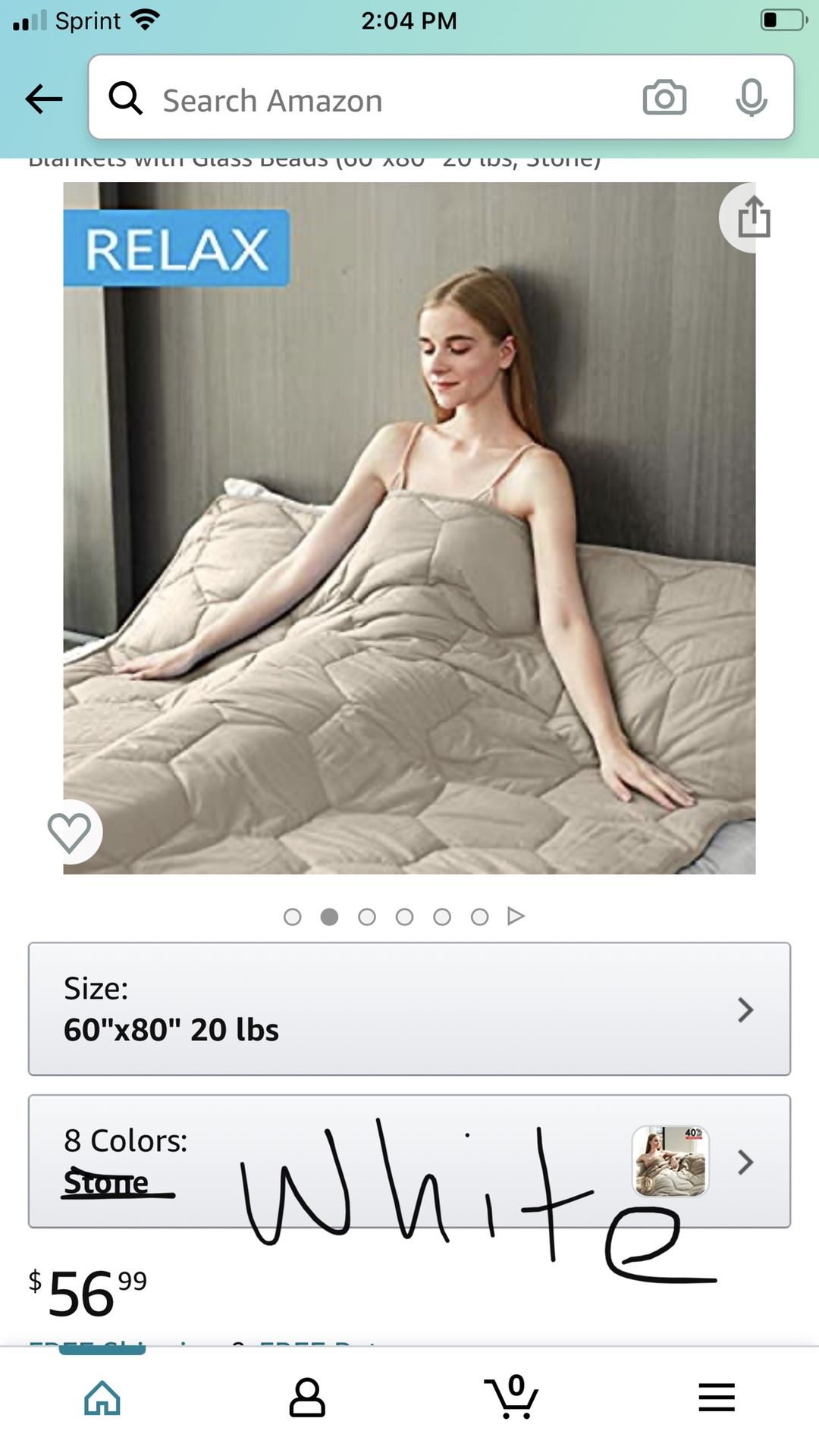
Task: Open Size 60"x80" 20 lbs selector
Action: point(409,1009)
